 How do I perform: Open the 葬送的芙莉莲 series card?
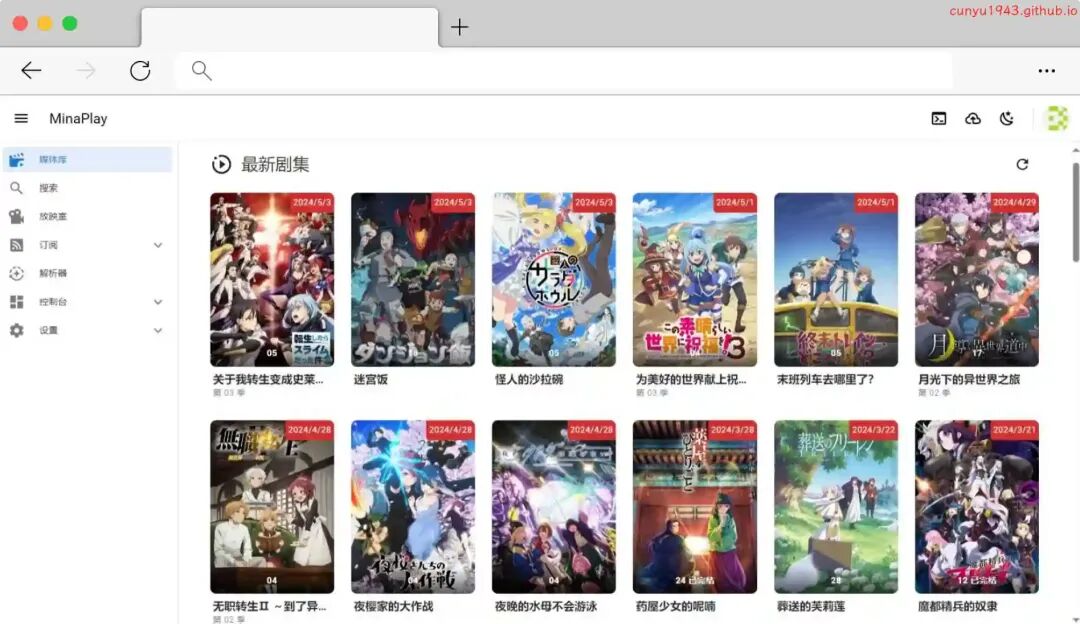836,507
